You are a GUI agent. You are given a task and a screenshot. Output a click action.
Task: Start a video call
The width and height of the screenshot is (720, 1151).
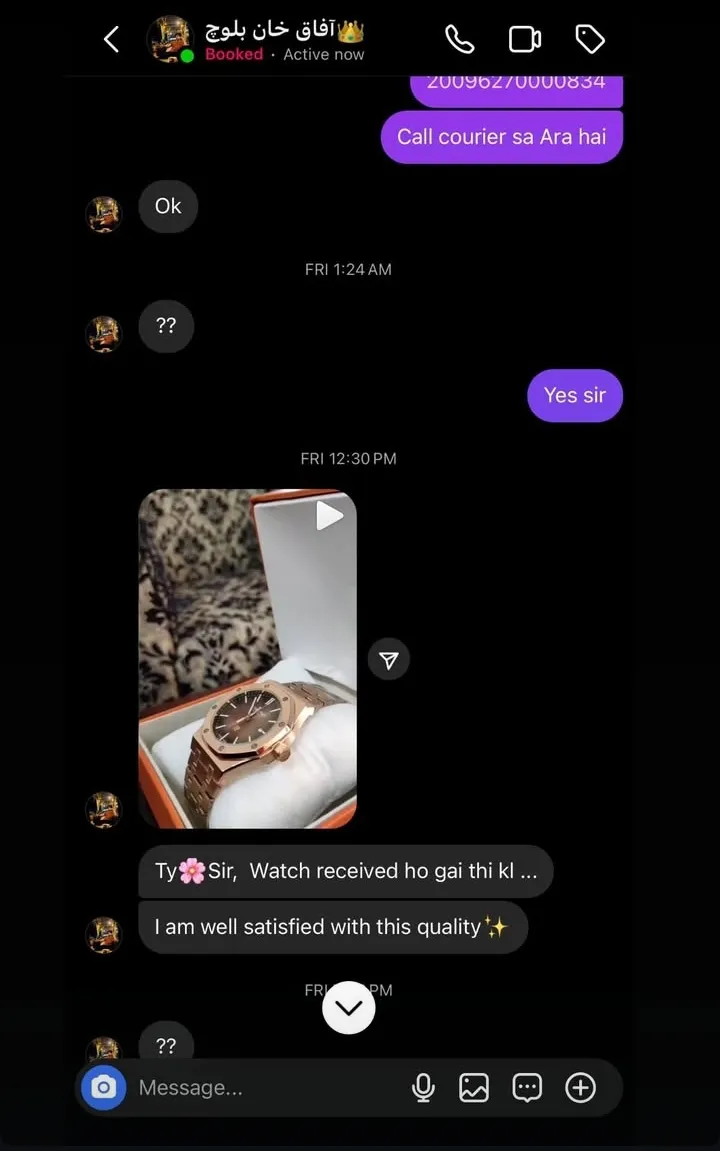pyautogui.click(x=525, y=39)
